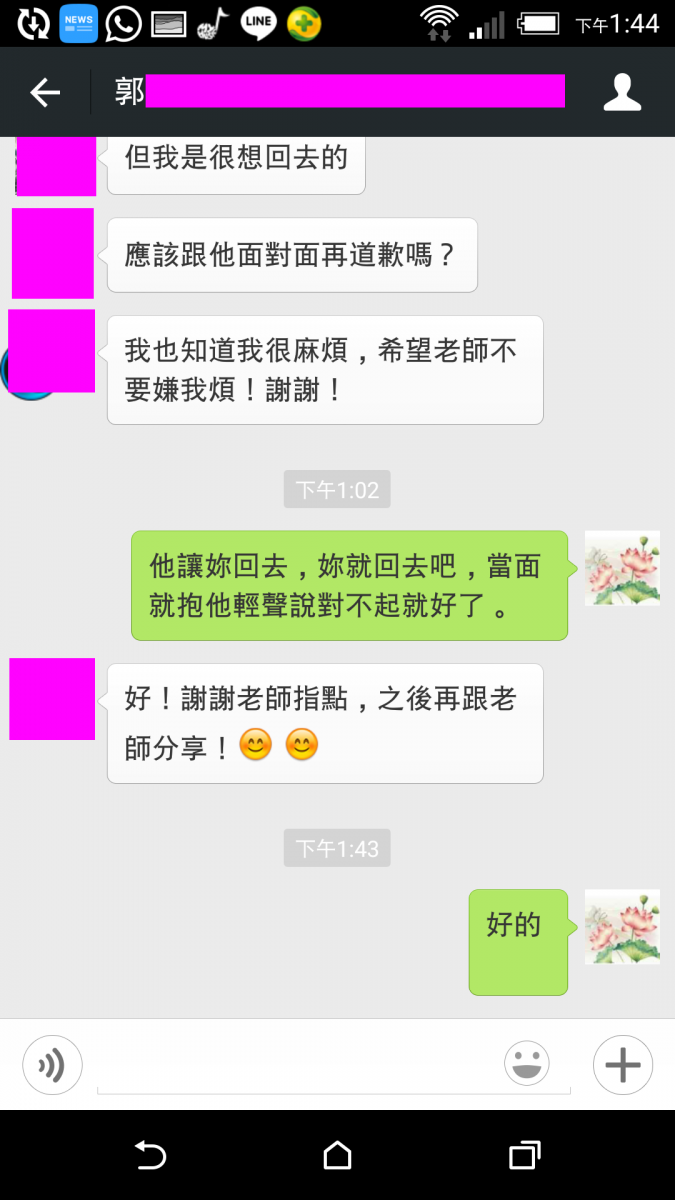The width and height of the screenshot is (675, 1200).
Task: Switch to voice message input
Action: pos(52,1065)
